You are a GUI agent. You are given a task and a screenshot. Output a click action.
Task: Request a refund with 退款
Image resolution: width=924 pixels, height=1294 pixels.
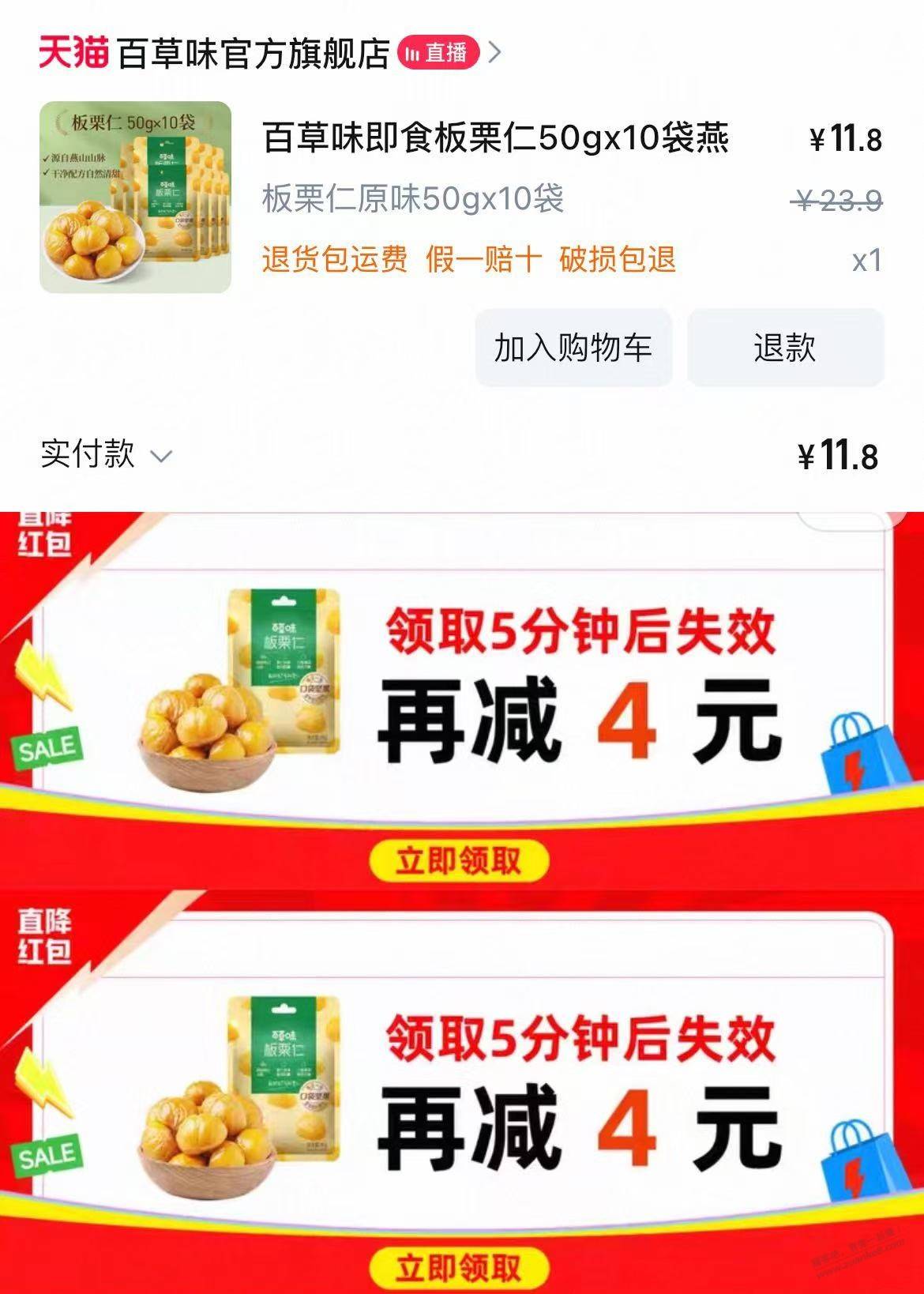click(785, 348)
